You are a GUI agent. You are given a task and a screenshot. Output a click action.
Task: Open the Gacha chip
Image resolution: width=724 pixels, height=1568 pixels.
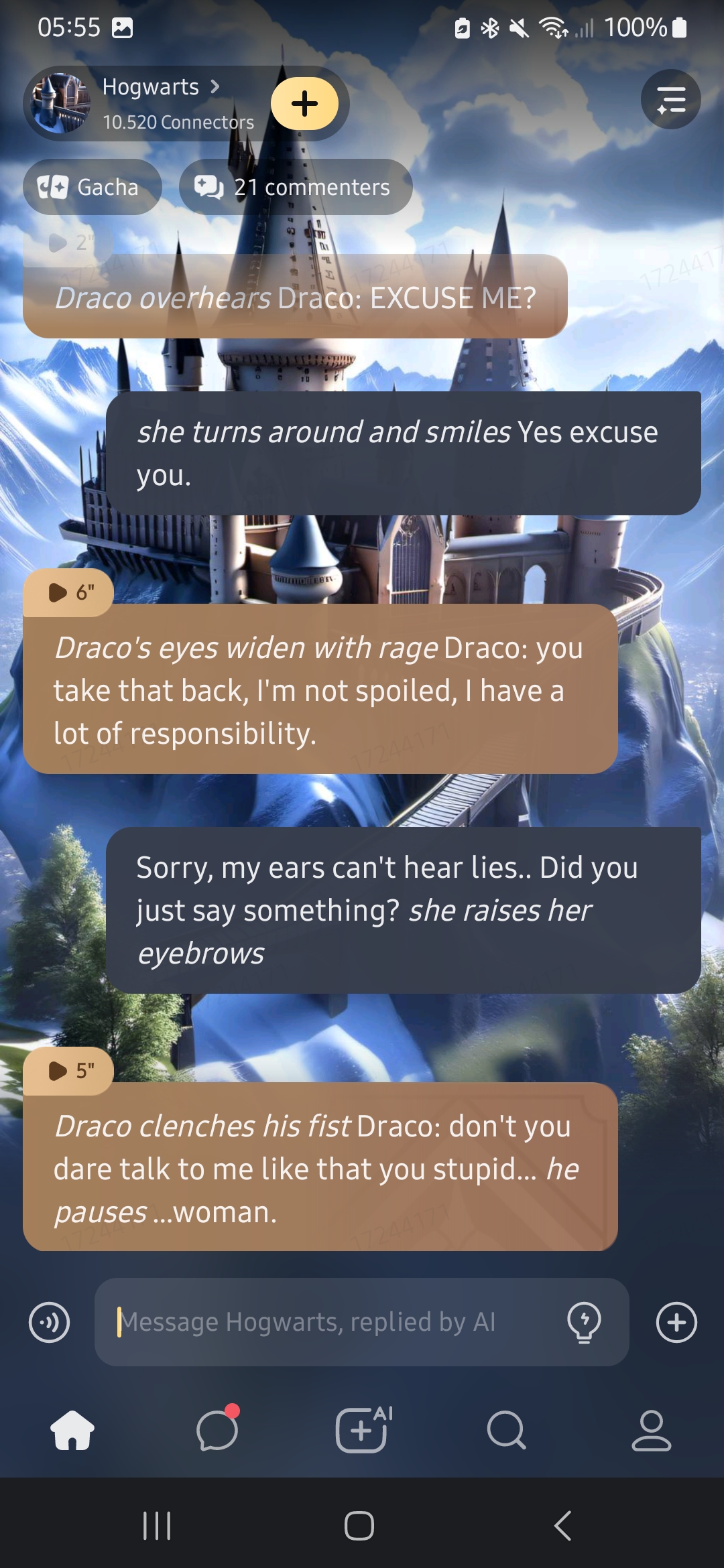(x=92, y=187)
